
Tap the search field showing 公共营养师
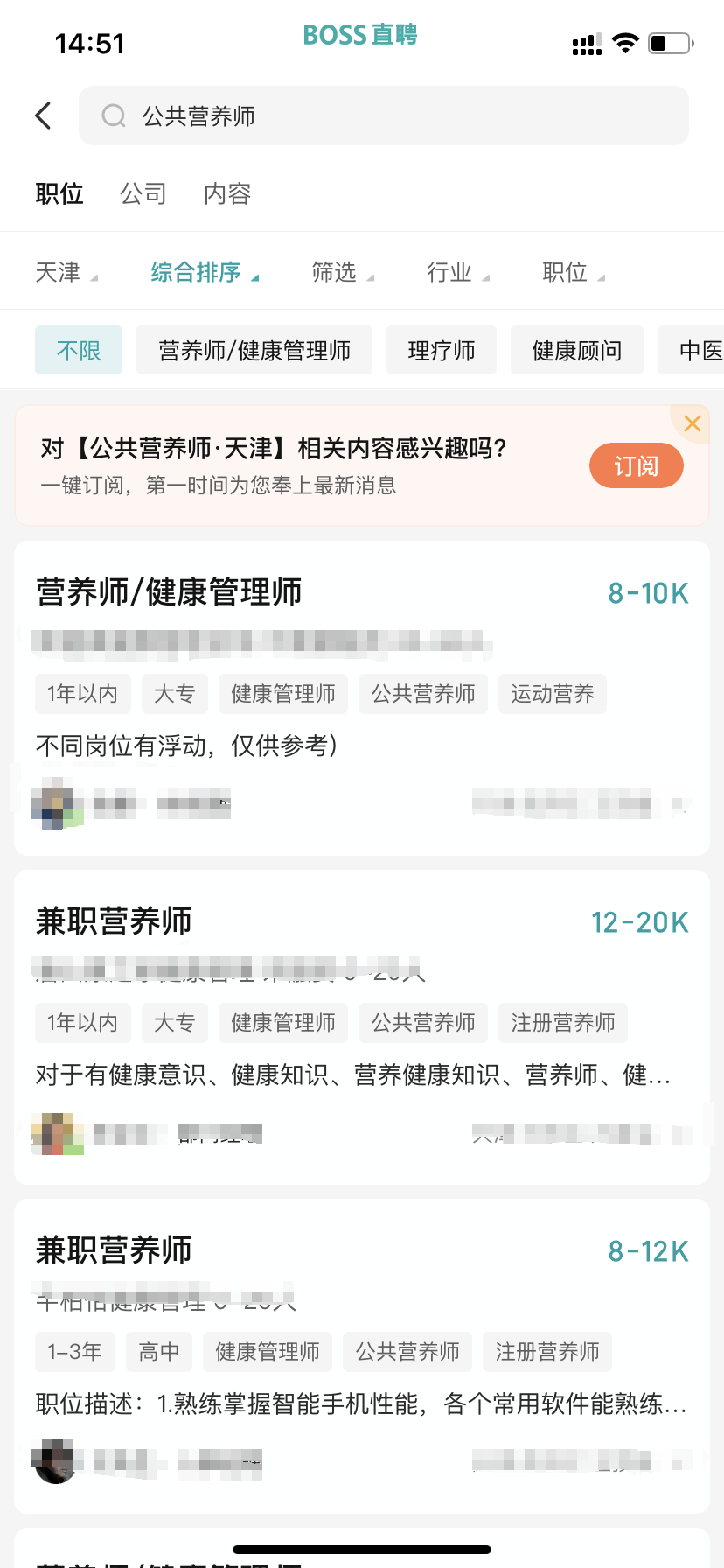383,115
